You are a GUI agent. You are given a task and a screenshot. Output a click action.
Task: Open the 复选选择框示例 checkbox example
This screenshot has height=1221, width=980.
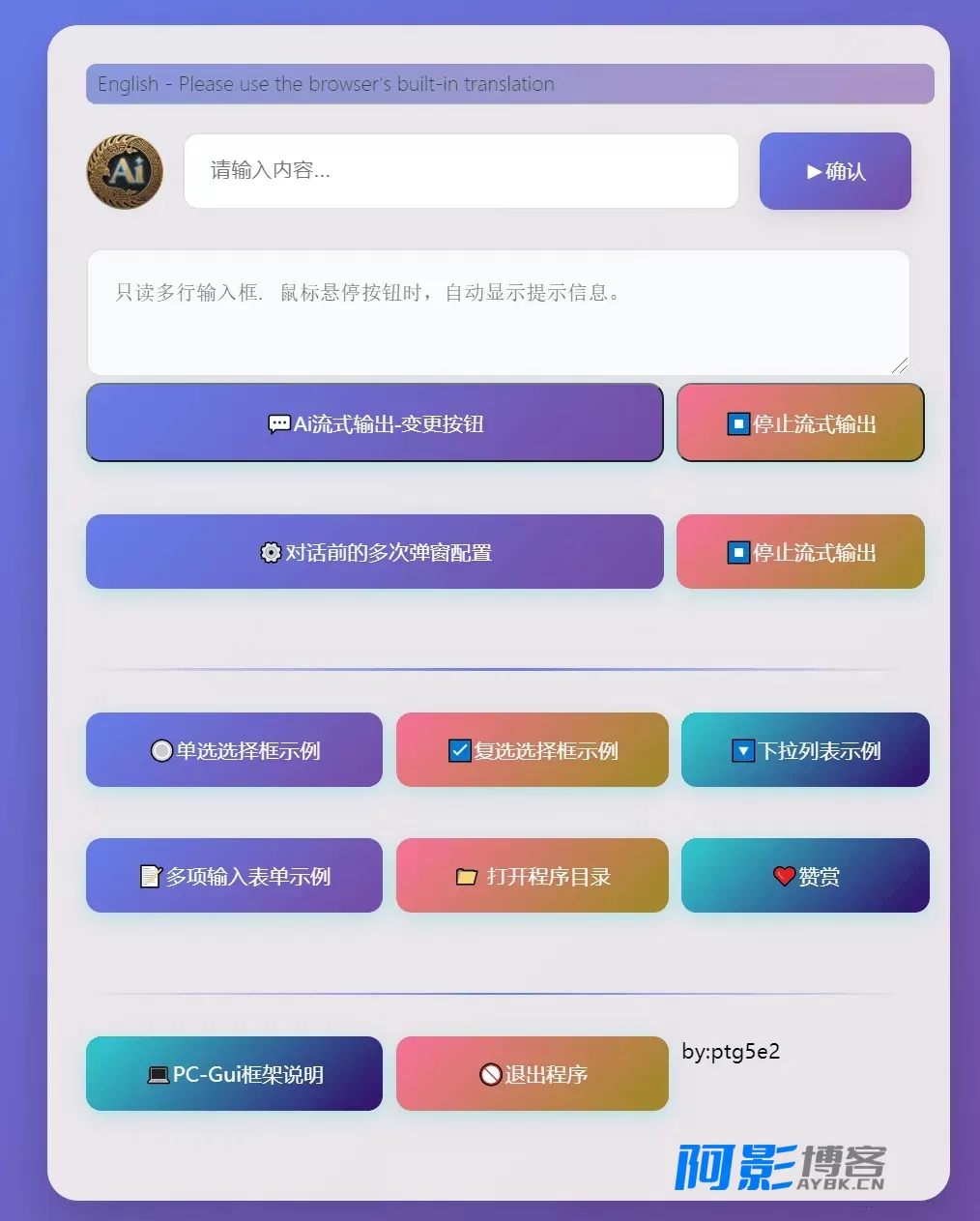click(x=532, y=749)
